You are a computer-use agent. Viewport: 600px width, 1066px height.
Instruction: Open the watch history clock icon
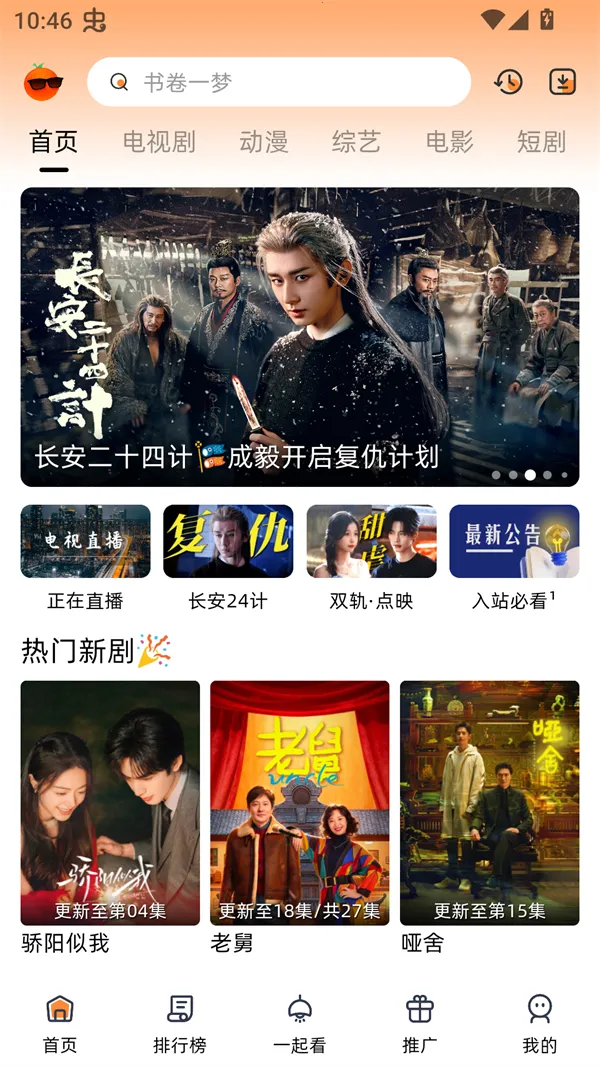coord(508,82)
